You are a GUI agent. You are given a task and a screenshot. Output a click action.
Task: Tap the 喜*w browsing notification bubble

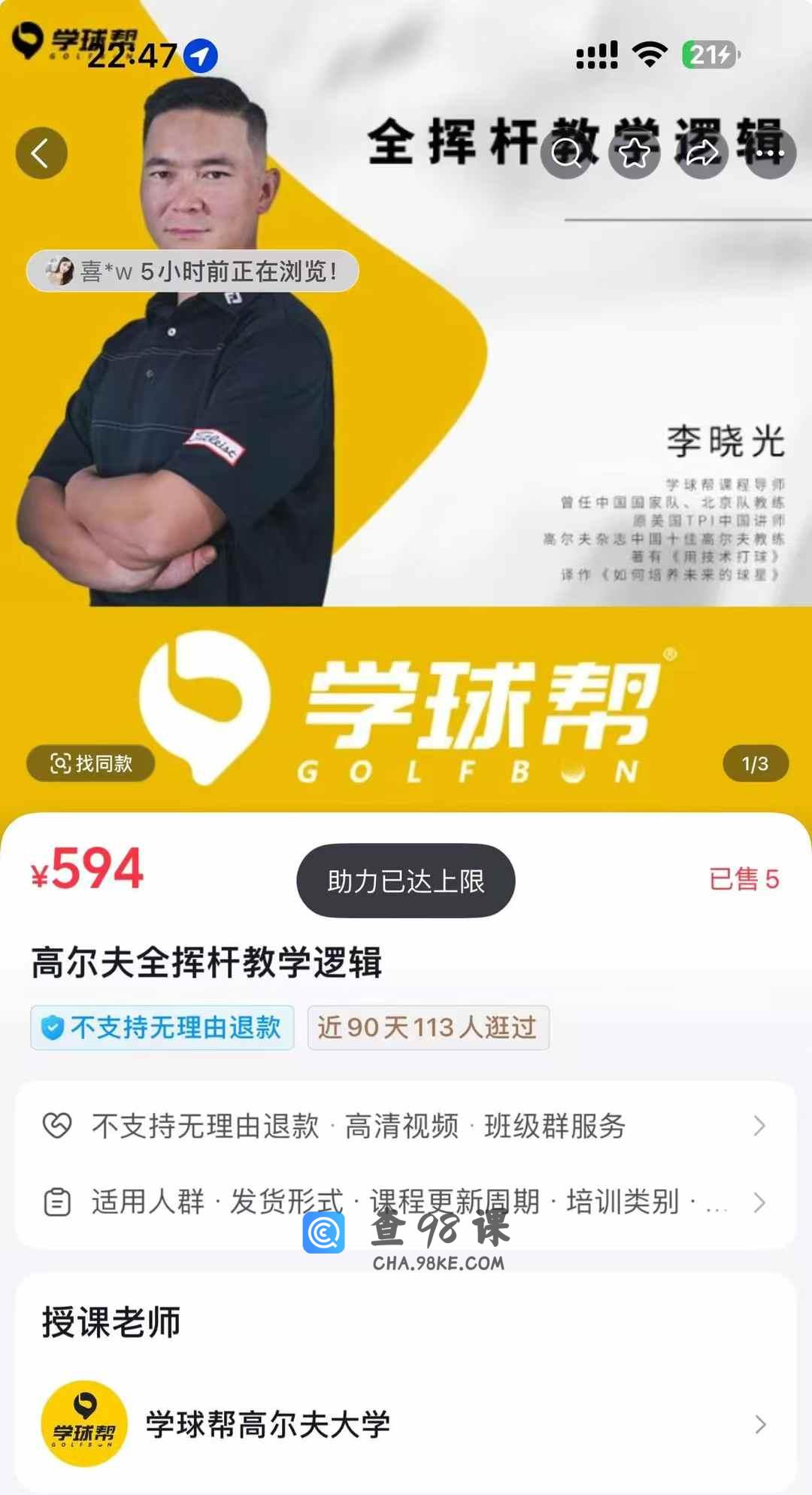point(192,271)
